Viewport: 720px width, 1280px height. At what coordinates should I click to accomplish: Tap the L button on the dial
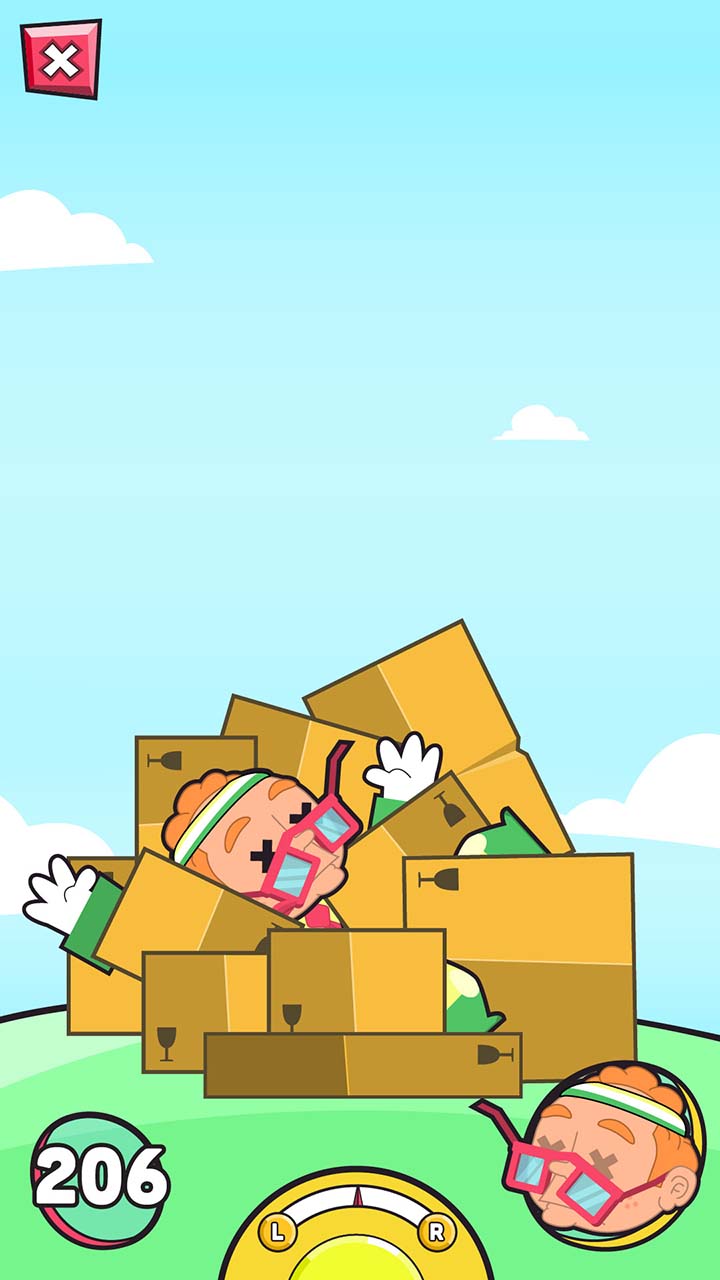tap(277, 1231)
